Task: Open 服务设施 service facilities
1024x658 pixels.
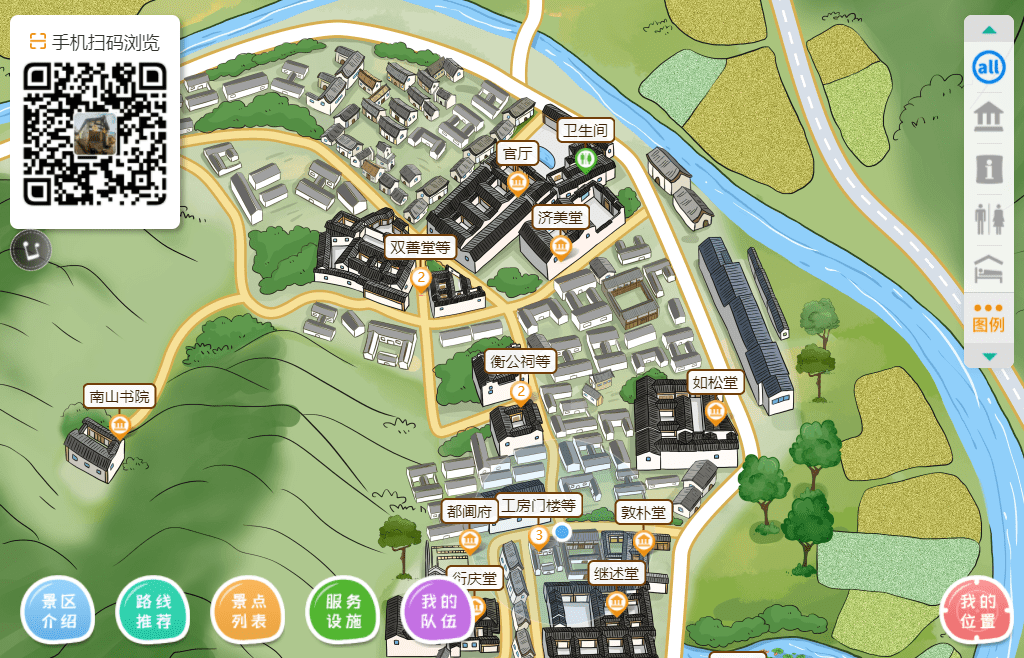Action: 343,612
